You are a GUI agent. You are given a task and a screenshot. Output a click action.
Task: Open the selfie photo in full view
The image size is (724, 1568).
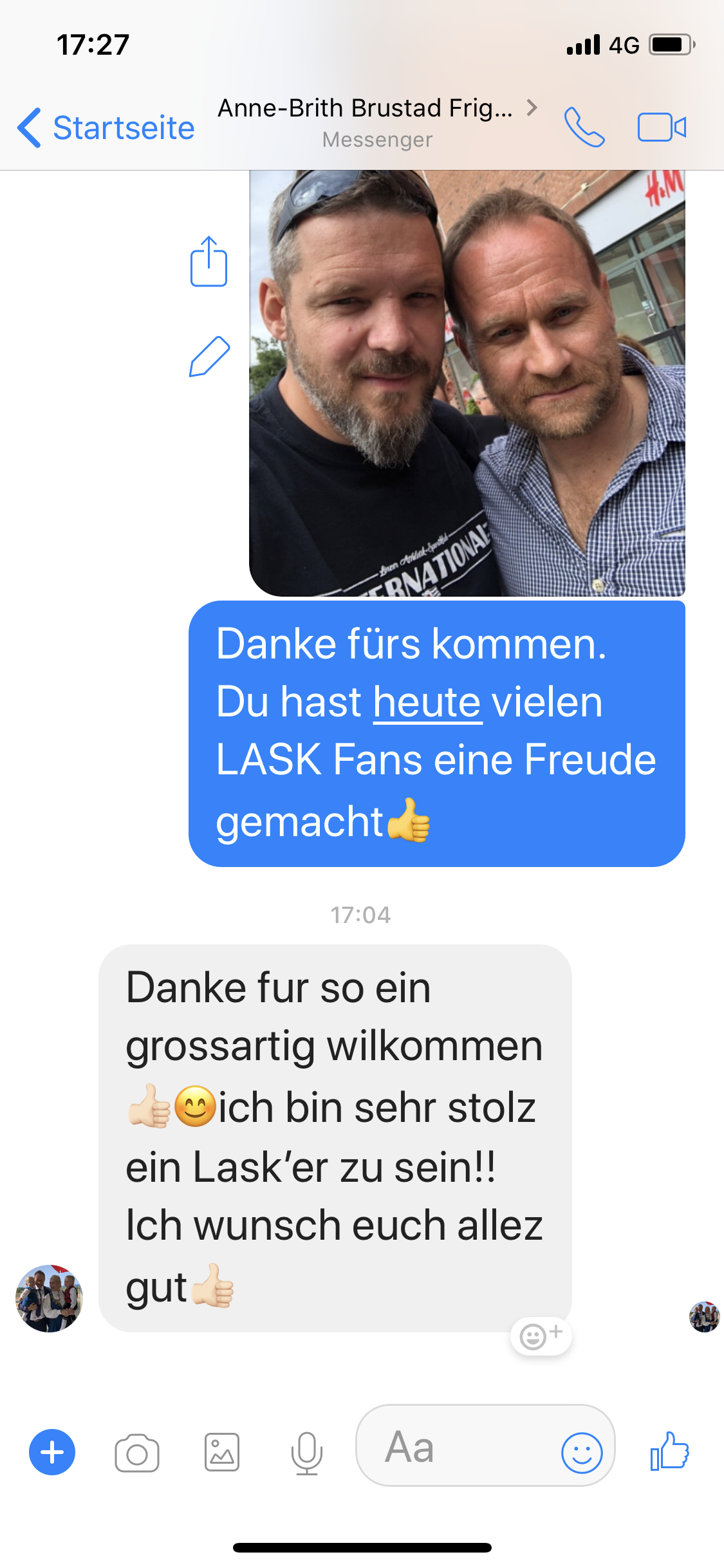coord(467,383)
